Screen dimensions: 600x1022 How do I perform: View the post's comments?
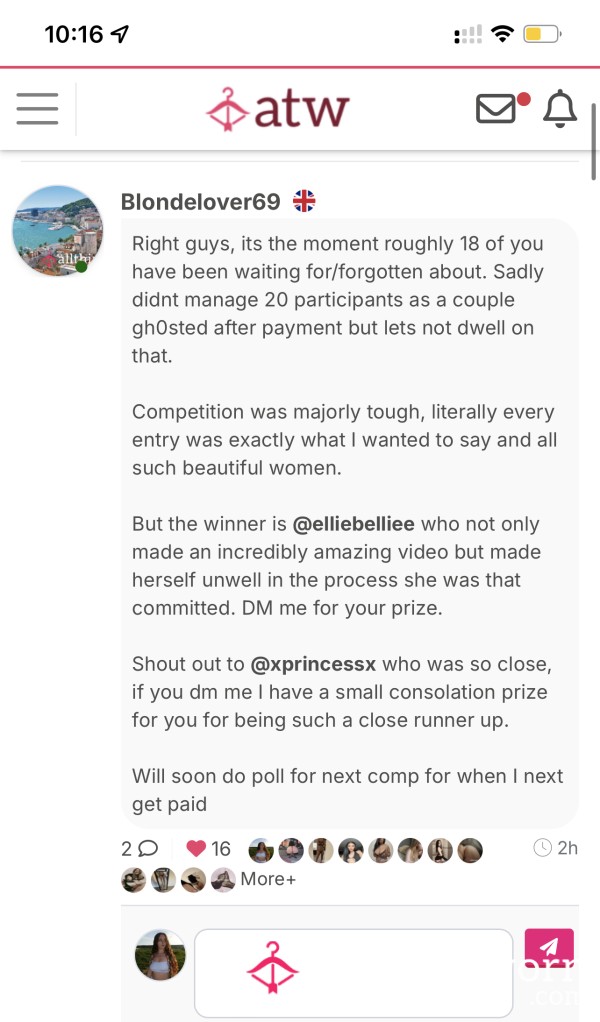[x=139, y=848]
